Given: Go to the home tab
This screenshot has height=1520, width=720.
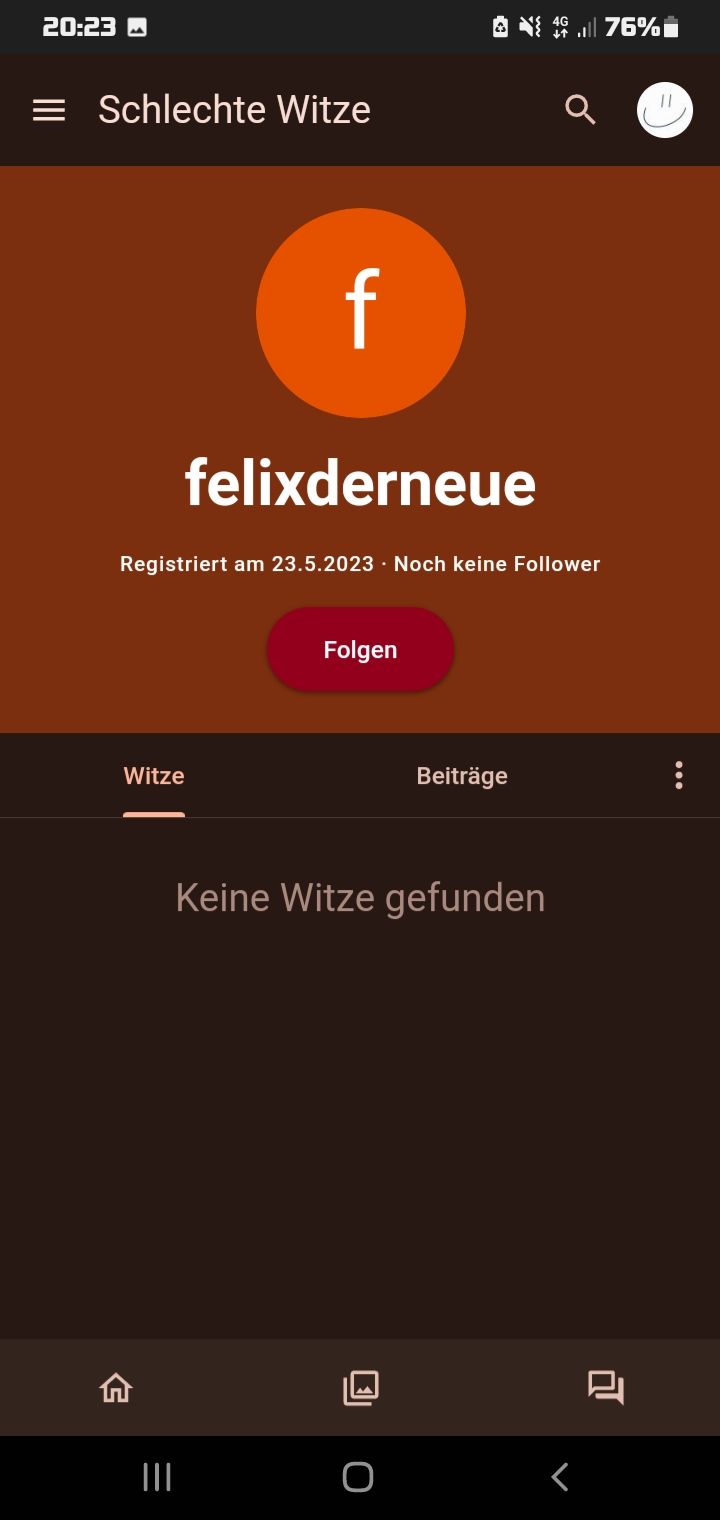Looking at the screenshot, I should 116,1388.
